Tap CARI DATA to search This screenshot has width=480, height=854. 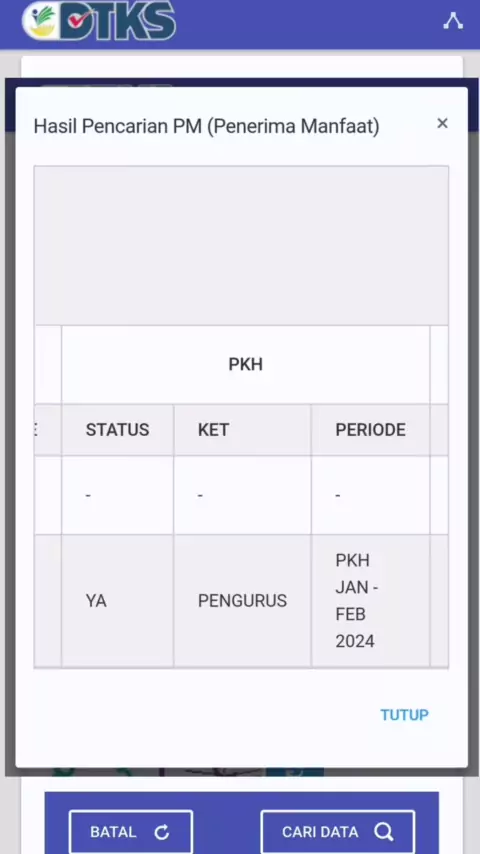click(338, 832)
